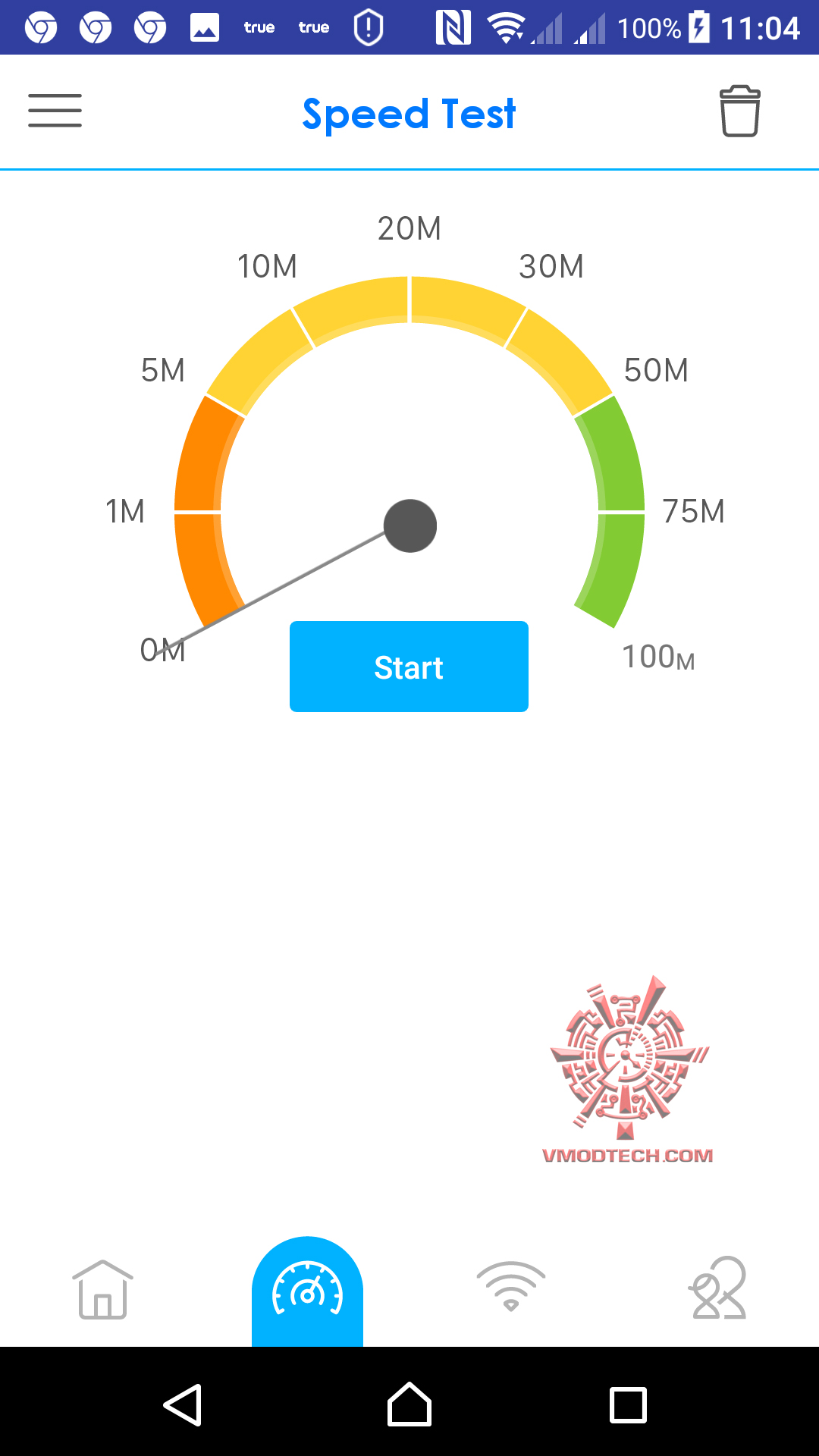The image size is (819, 1456).
Task: Start the speed test
Action: (x=409, y=667)
